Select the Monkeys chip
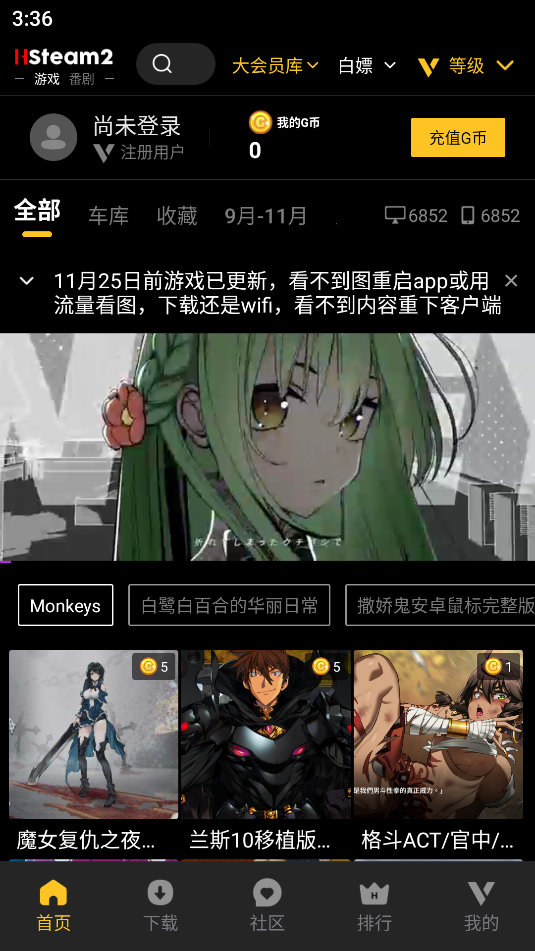 point(66,605)
